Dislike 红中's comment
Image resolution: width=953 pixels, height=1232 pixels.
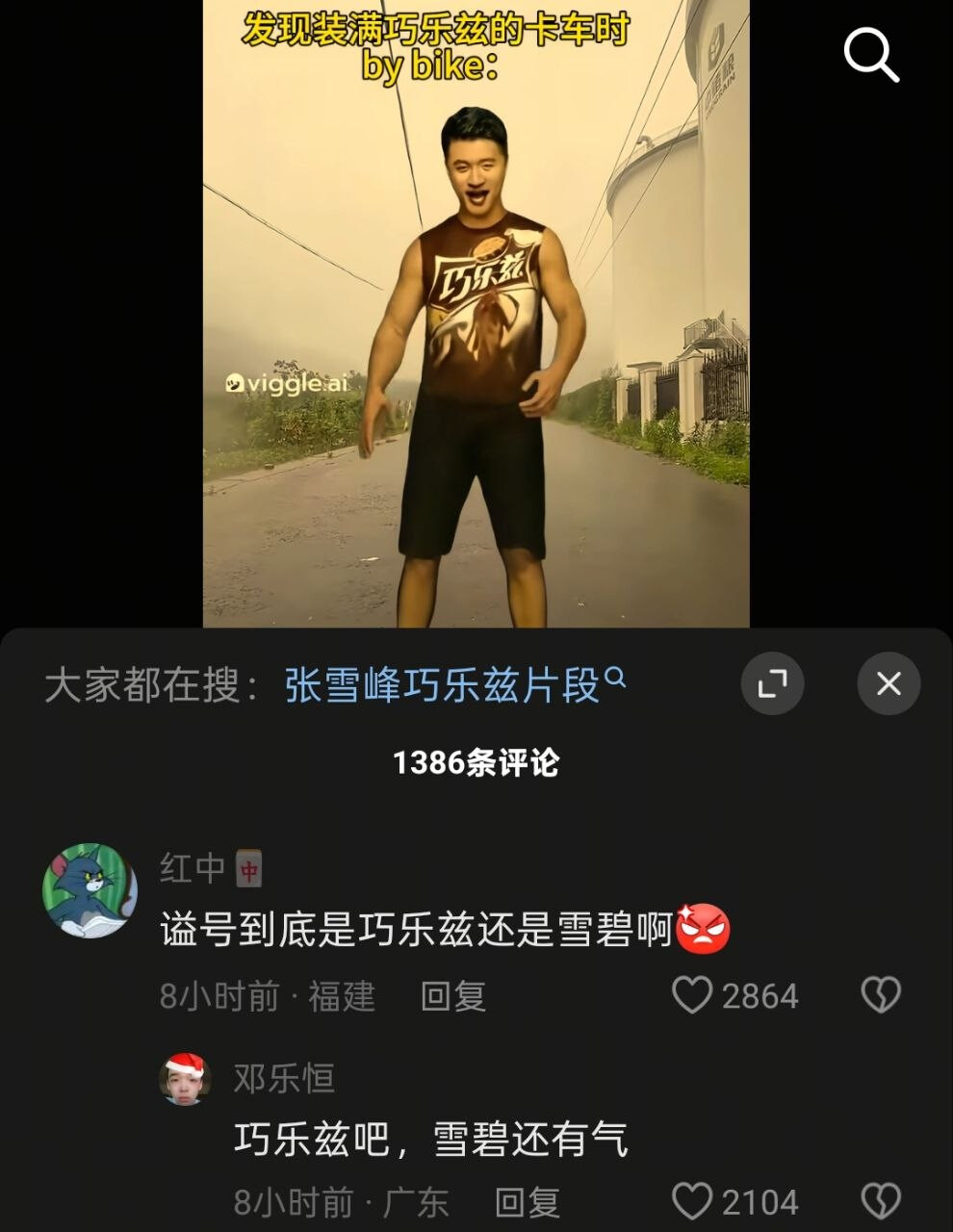point(880,995)
